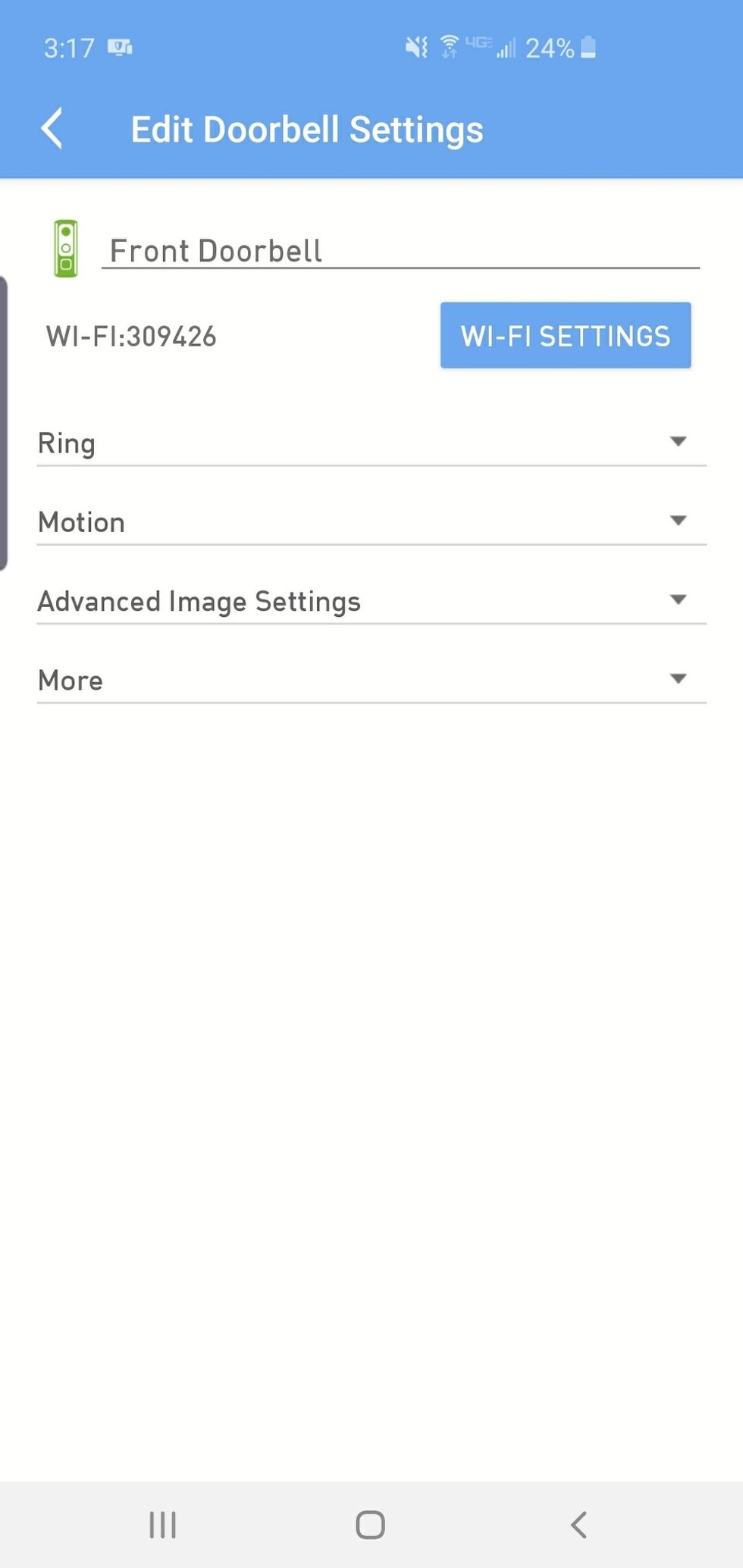This screenshot has height=1568, width=743.
Task: Tap the vibrate/mute icon in the status bar
Action: (x=415, y=47)
